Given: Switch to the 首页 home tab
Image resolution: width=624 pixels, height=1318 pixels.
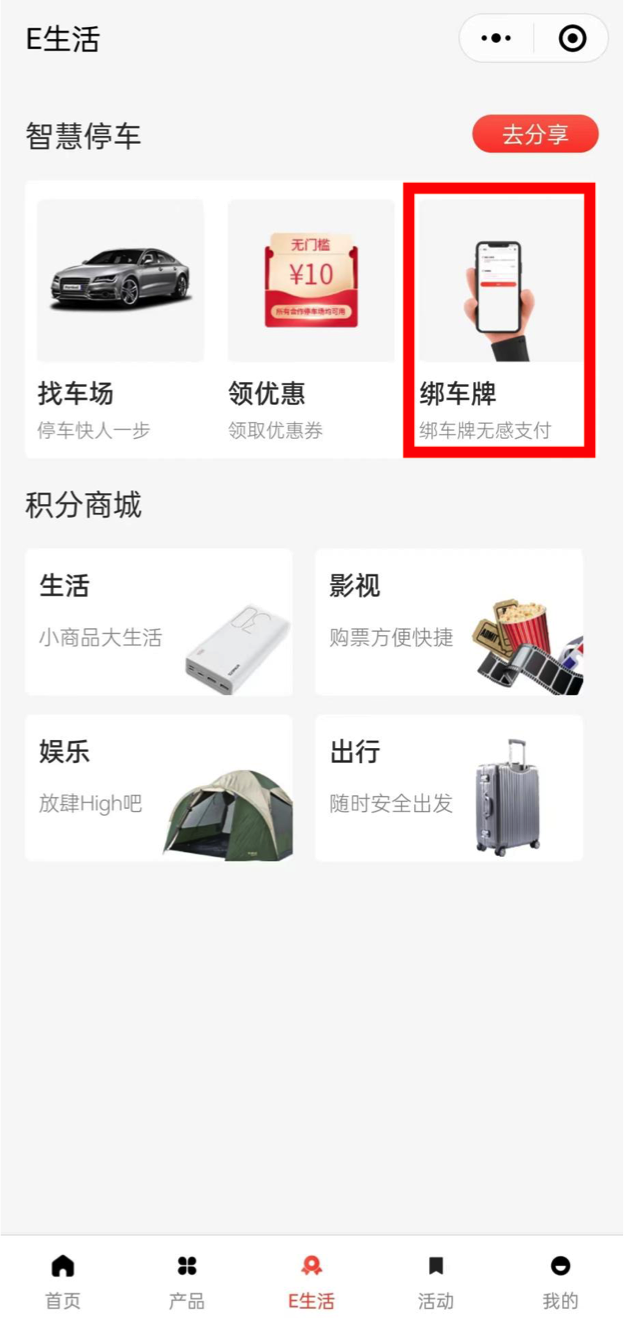Looking at the screenshot, I should 63,1280.
